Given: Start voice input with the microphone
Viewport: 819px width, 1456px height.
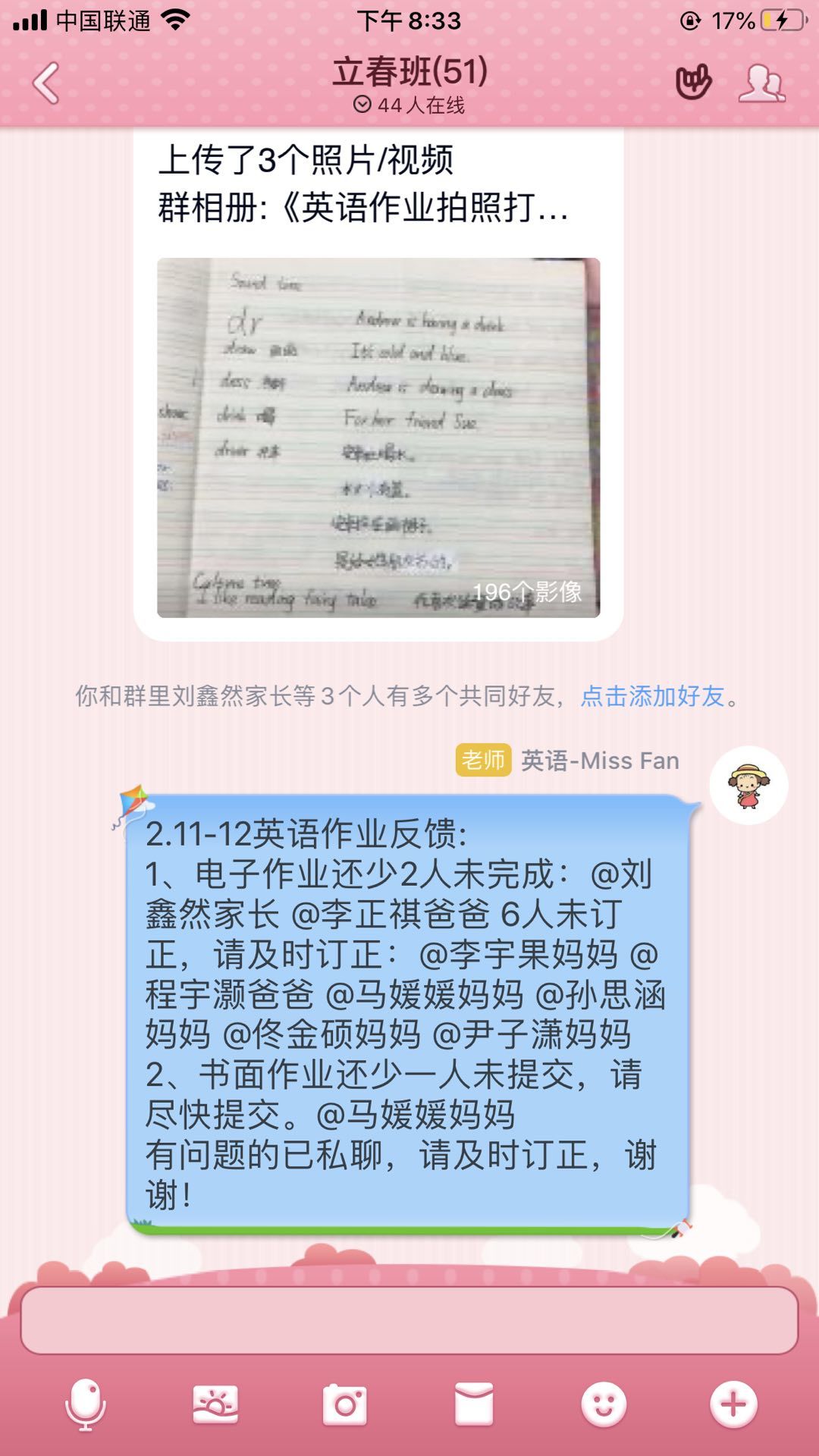Looking at the screenshot, I should point(85,1405).
